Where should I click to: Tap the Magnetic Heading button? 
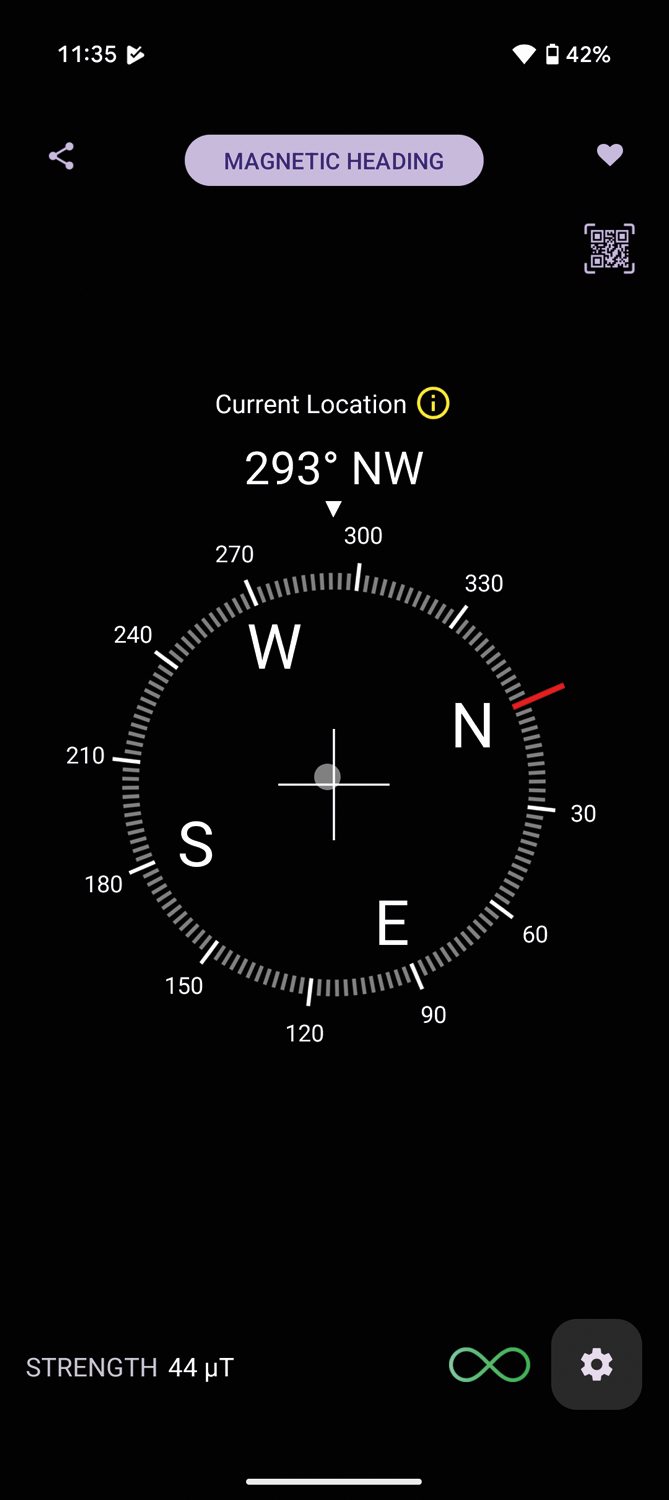[x=334, y=161]
